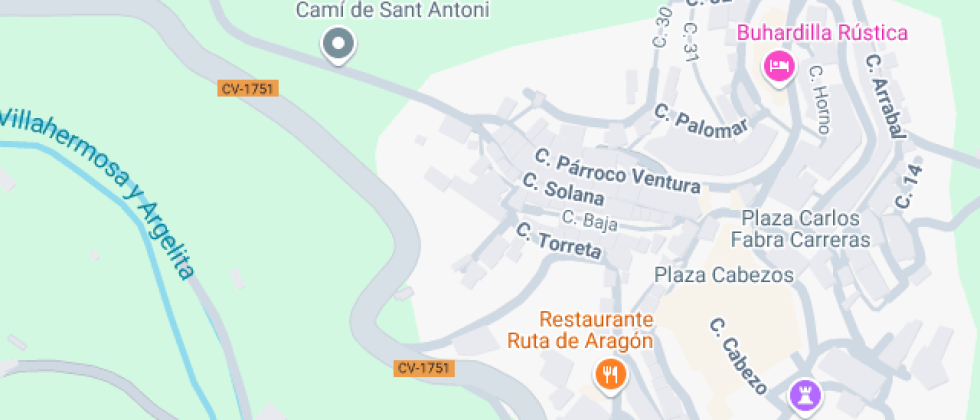Open the purple castle landmark marker
This screenshot has height=420, width=980.
click(805, 393)
